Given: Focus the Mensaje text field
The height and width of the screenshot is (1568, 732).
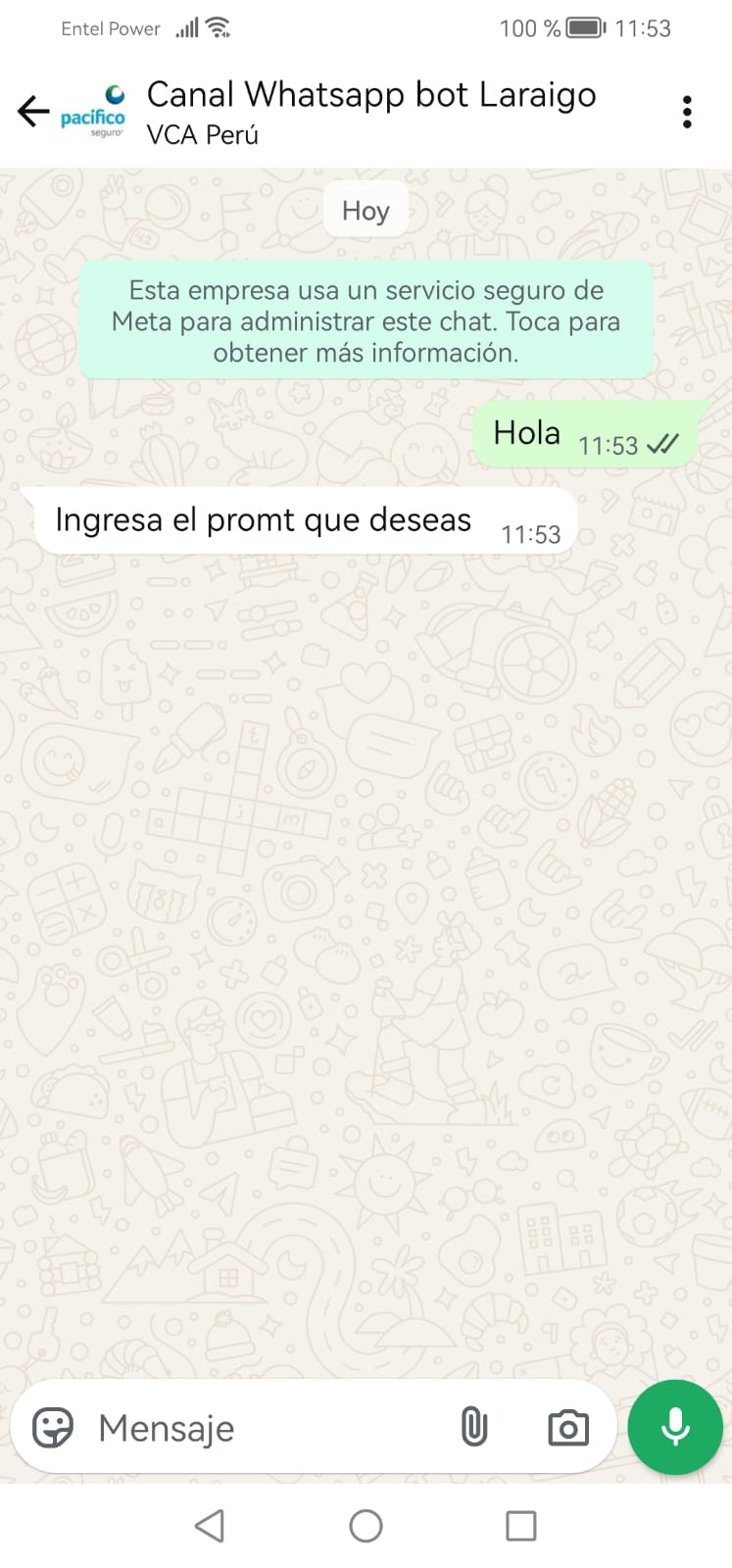Looking at the screenshot, I should pyautogui.click(x=265, y=1428).
